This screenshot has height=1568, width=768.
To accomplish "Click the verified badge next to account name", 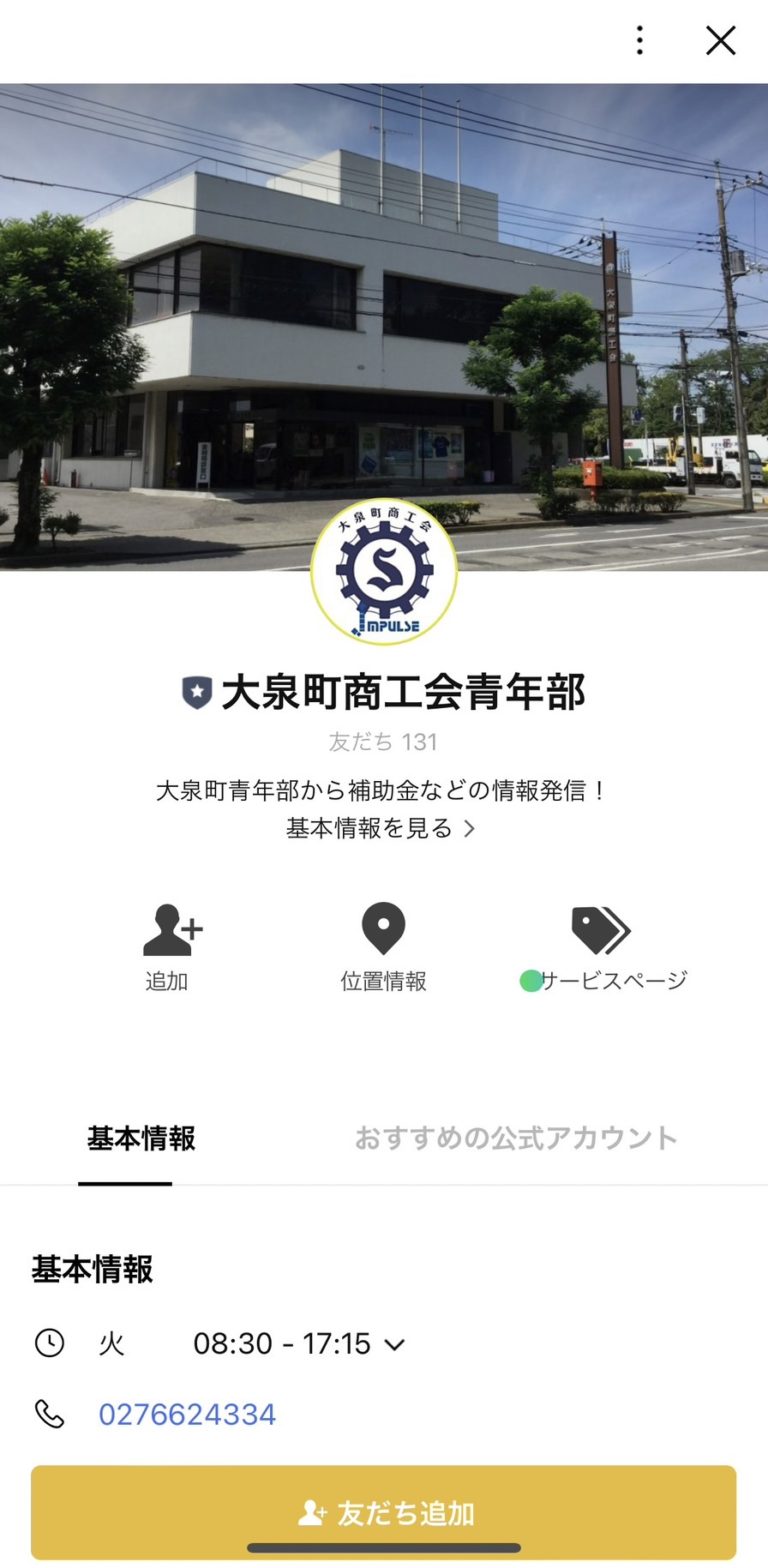I will click(196, 692).
